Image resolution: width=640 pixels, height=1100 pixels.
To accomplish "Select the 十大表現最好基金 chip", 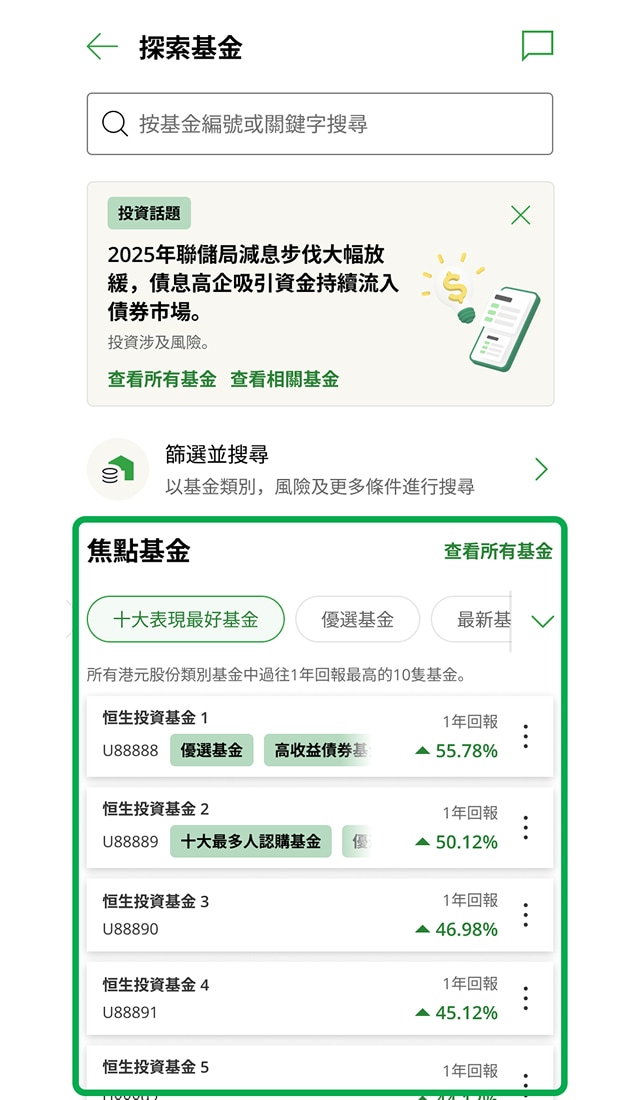I will point(186,619).
